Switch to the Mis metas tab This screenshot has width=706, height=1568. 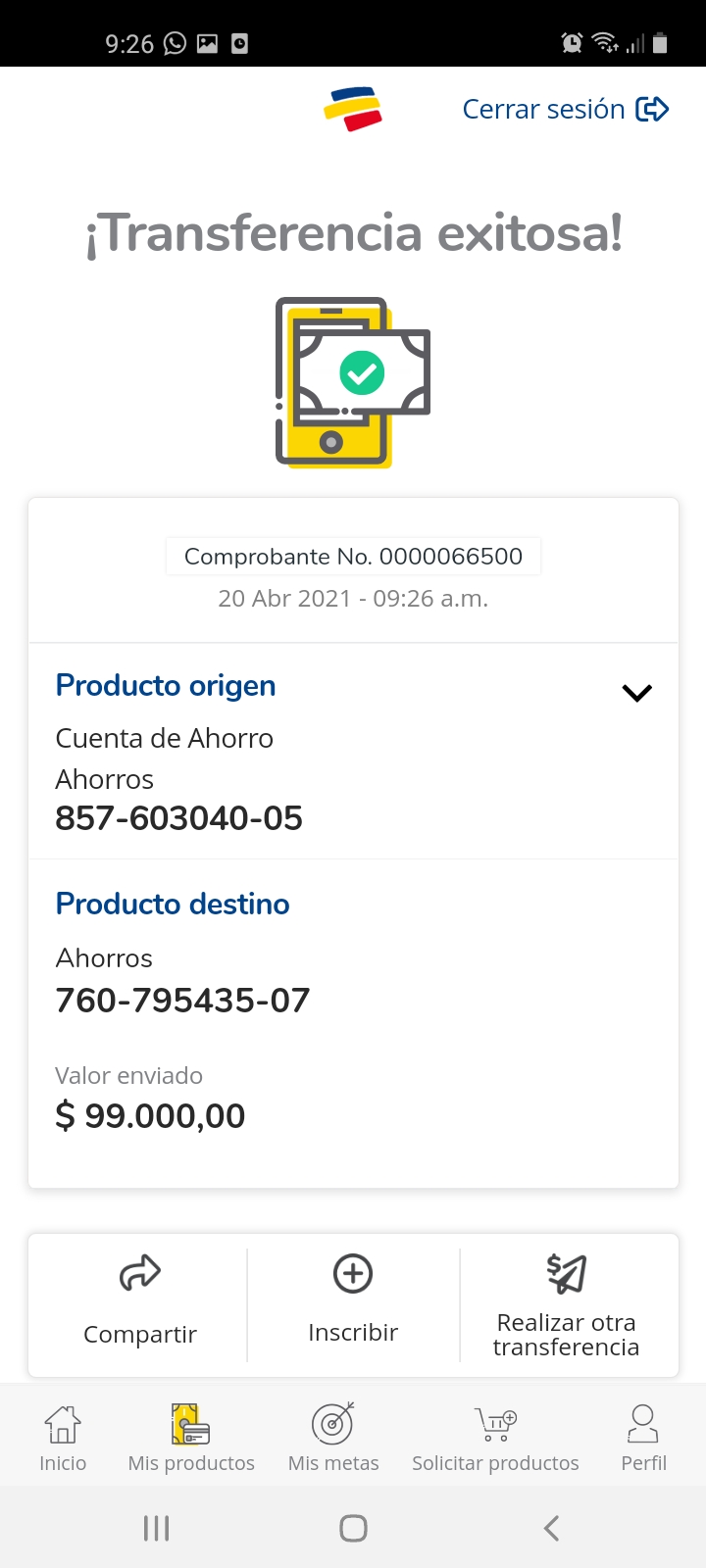pos(333,1438)
